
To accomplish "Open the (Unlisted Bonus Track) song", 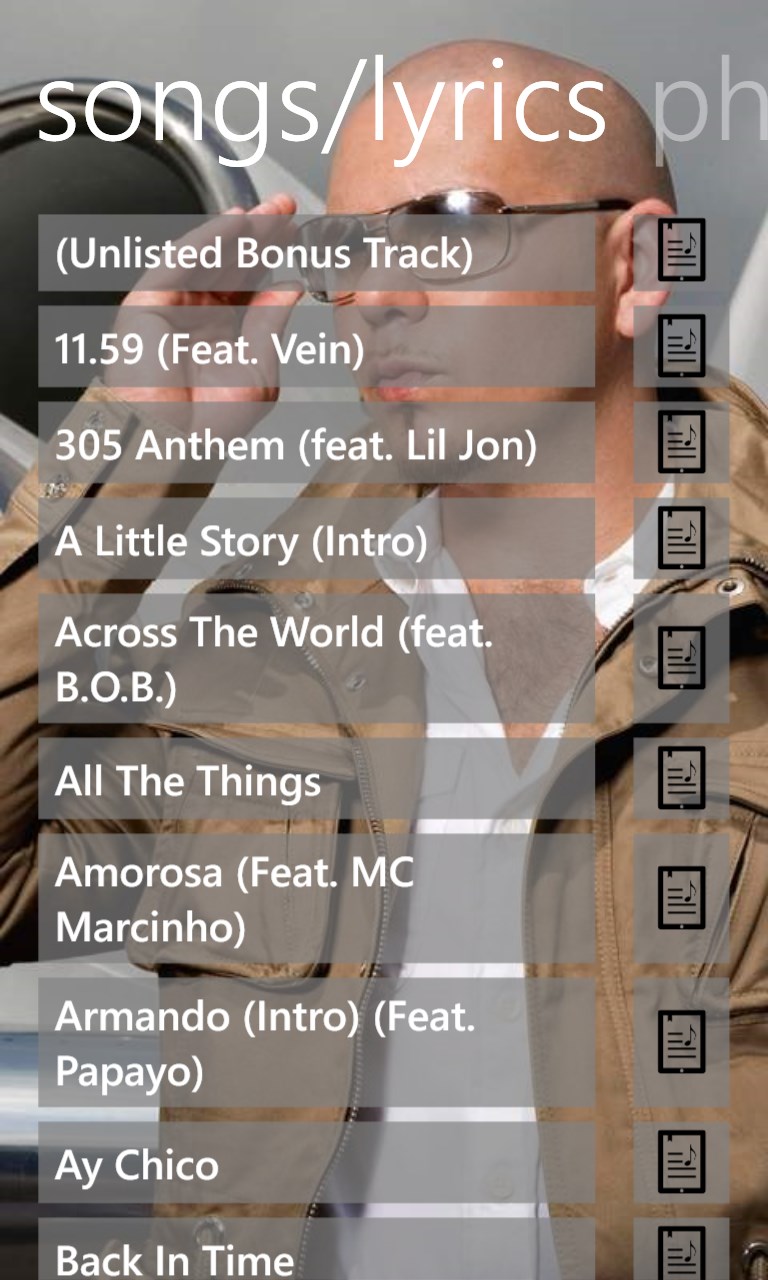I will (316, 253).
